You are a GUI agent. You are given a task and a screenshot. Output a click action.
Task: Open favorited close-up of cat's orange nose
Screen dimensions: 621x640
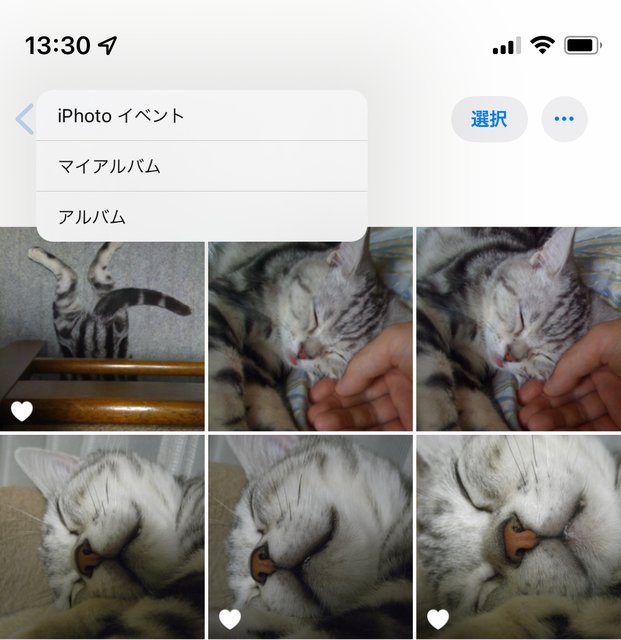518,537
